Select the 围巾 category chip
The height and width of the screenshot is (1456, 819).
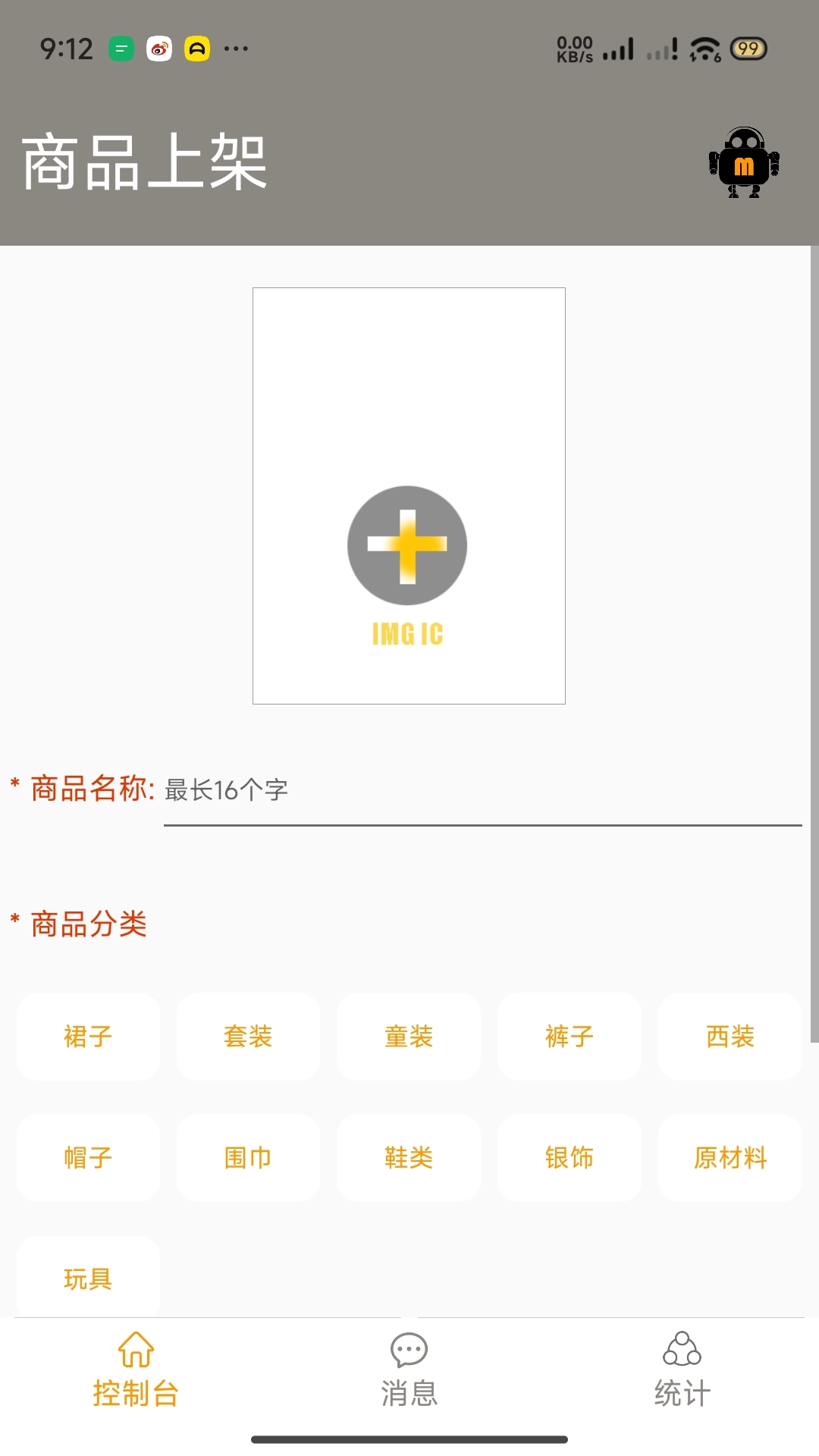coord(248,1158)
